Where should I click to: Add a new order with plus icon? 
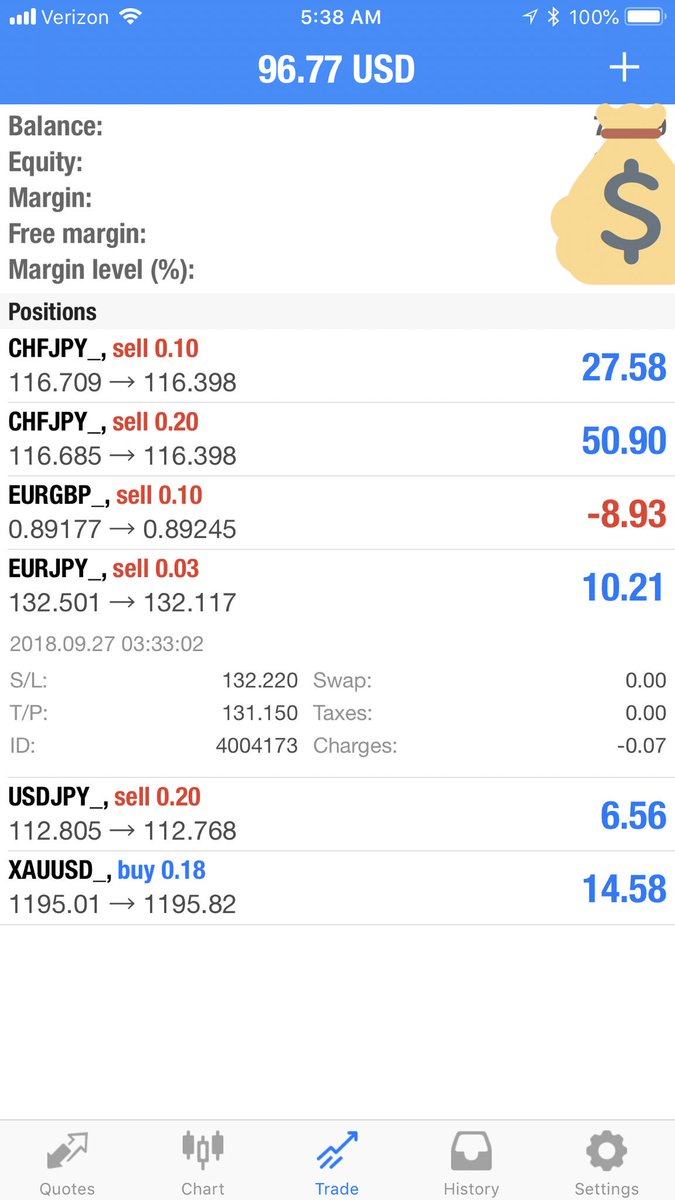pyautogui.click(x=624, y=68)
